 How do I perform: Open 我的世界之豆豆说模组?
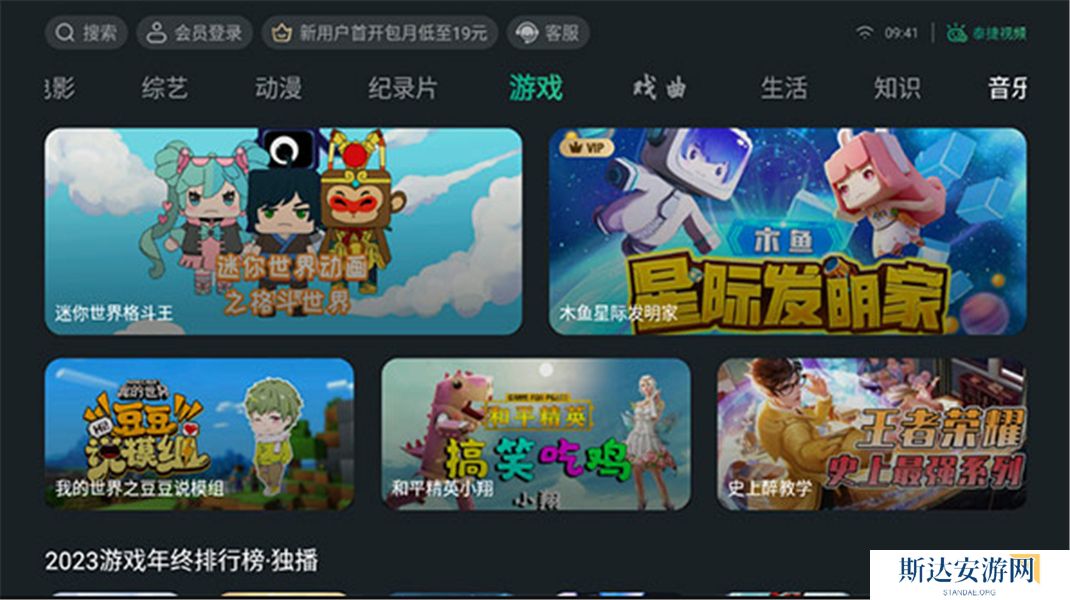[199, 434]
